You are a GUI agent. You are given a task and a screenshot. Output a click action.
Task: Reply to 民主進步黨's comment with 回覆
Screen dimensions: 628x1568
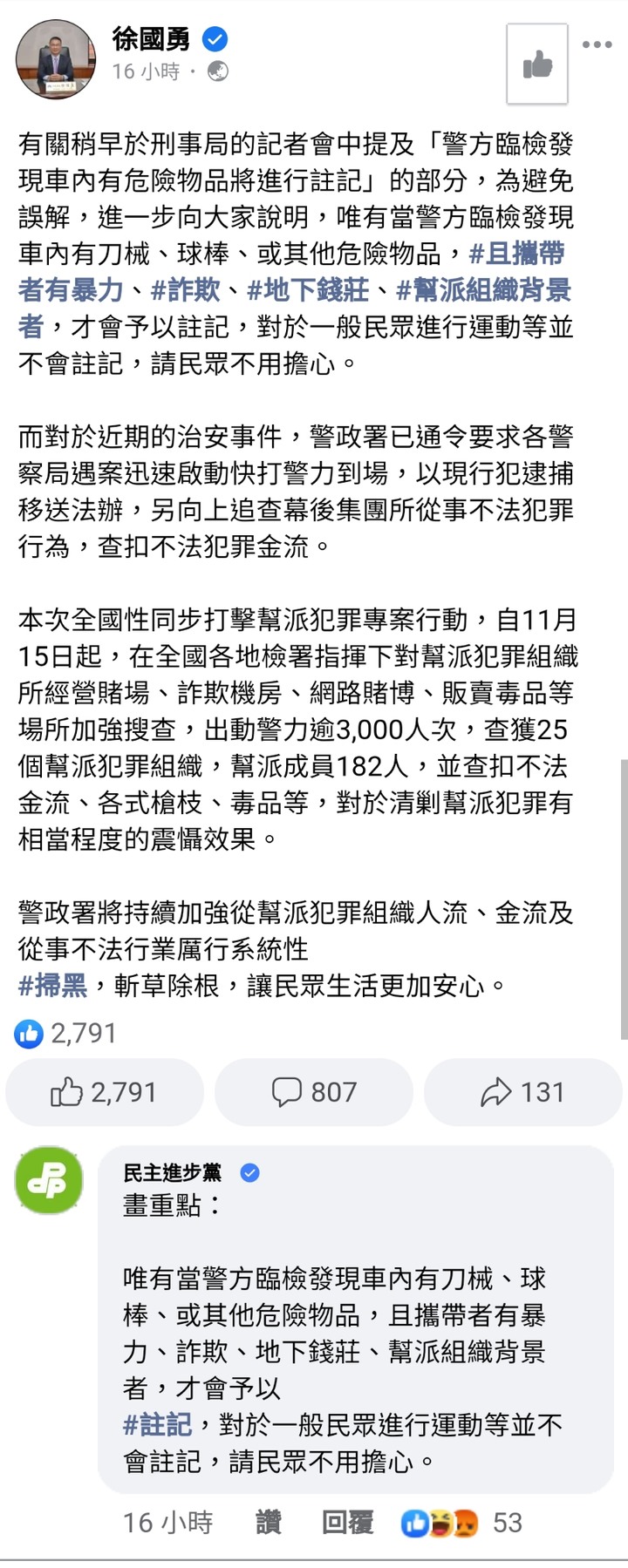pos(347,1523)
